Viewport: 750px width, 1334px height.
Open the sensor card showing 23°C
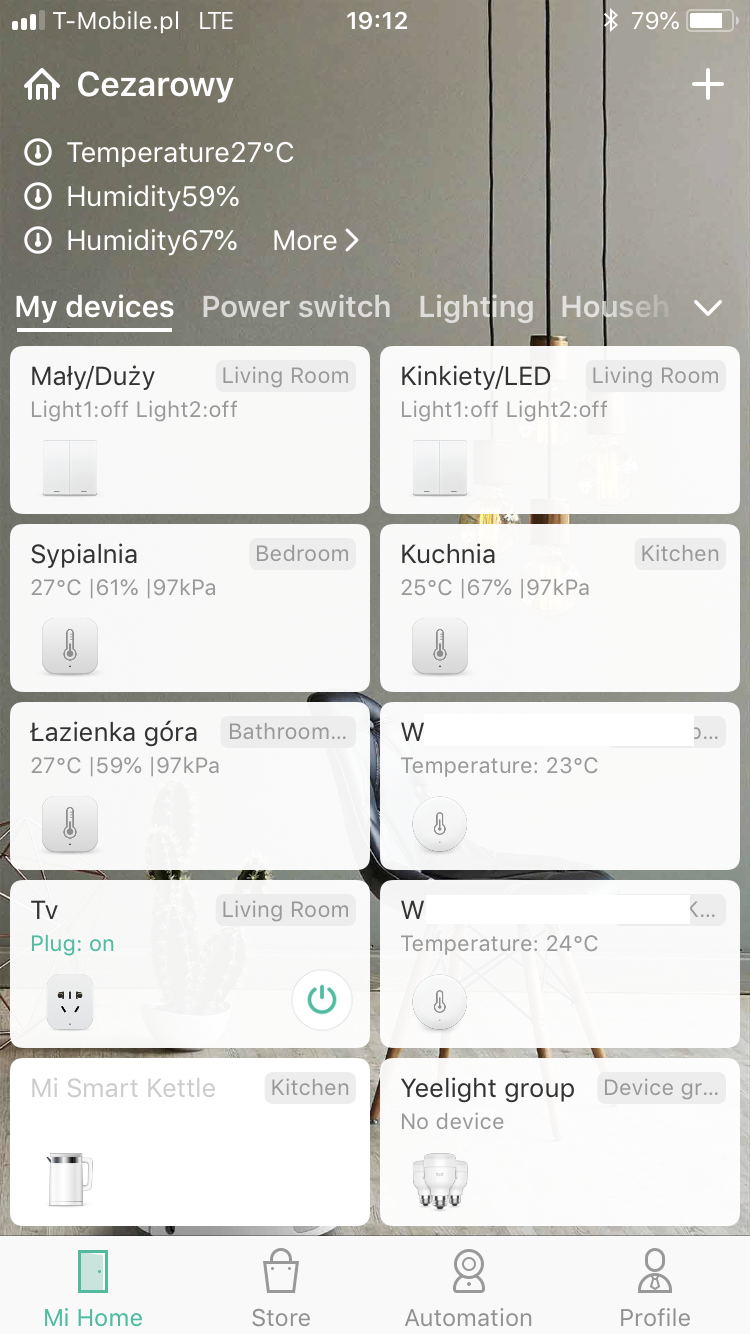560,786
